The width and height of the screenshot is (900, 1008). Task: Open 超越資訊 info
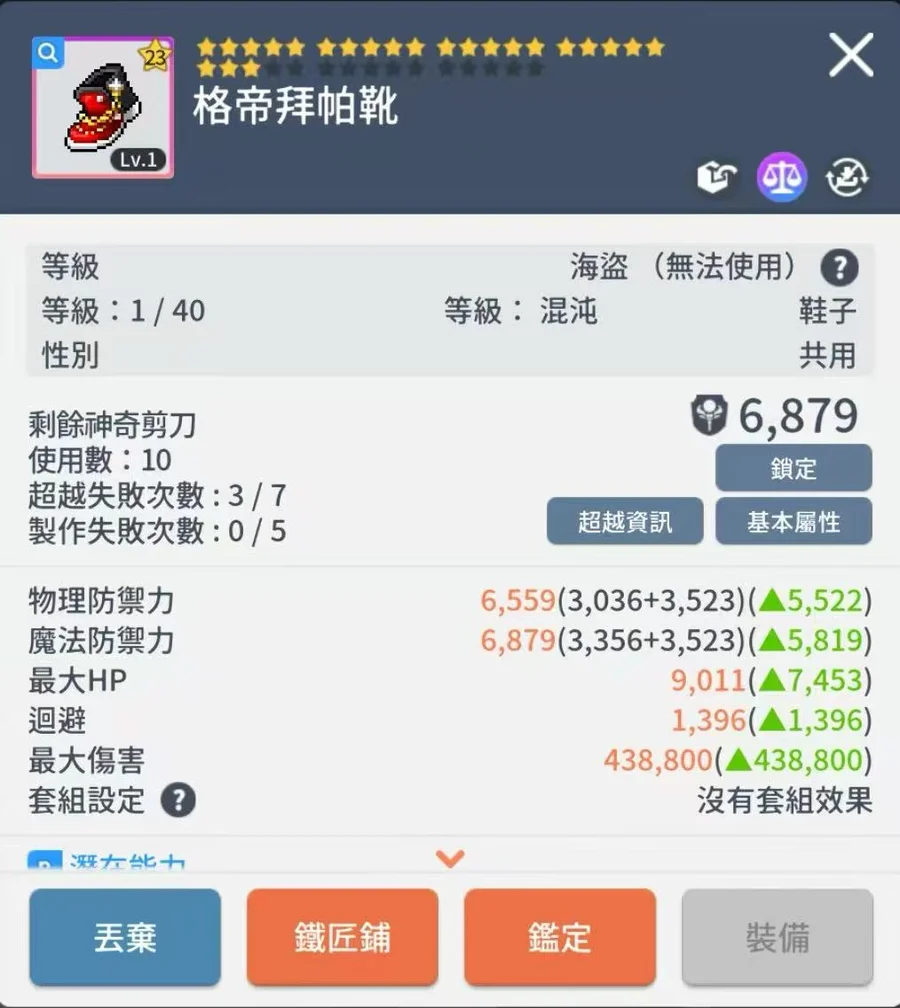click(625, 521)
